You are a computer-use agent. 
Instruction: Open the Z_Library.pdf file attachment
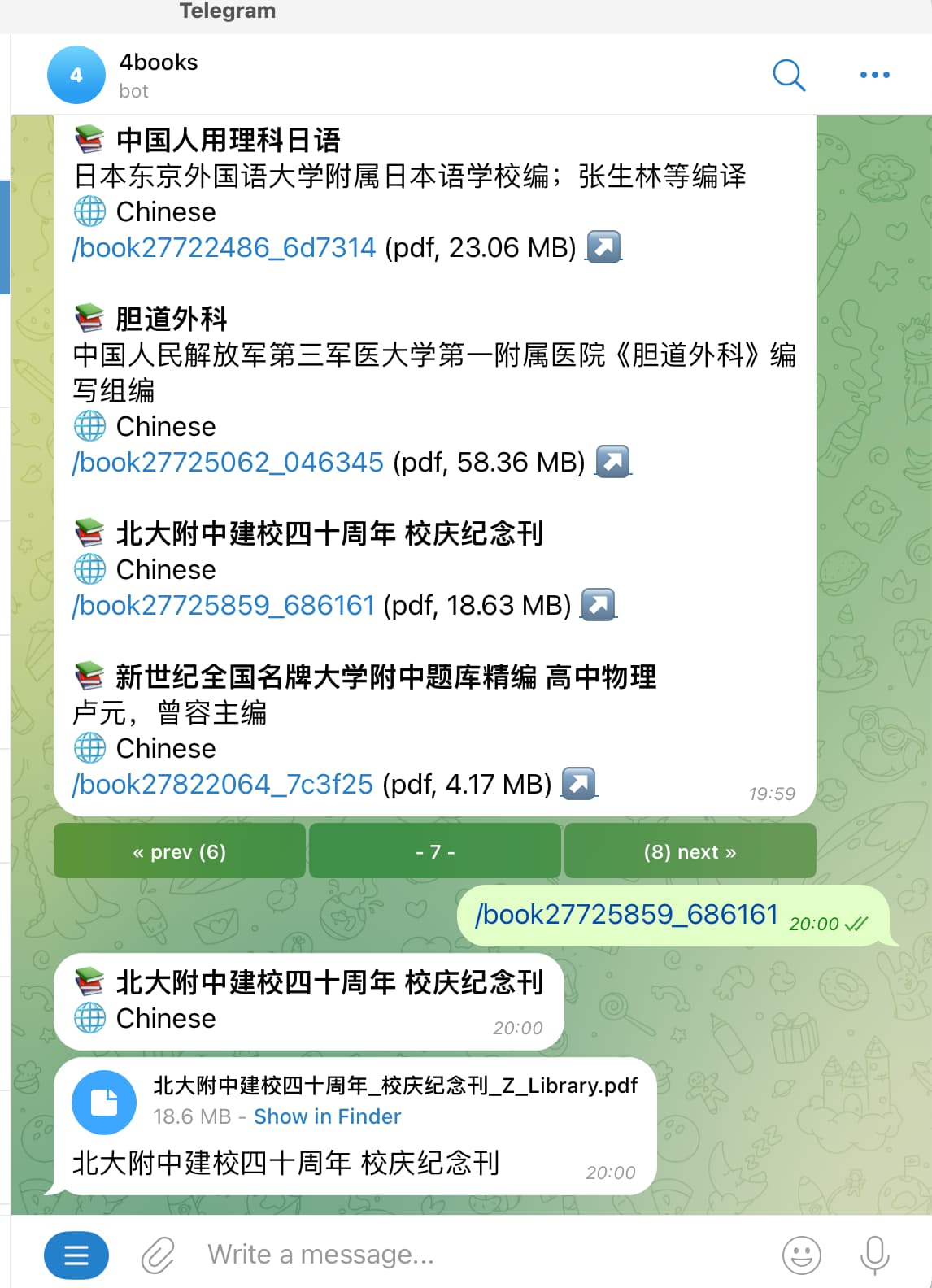[104, 1103]
